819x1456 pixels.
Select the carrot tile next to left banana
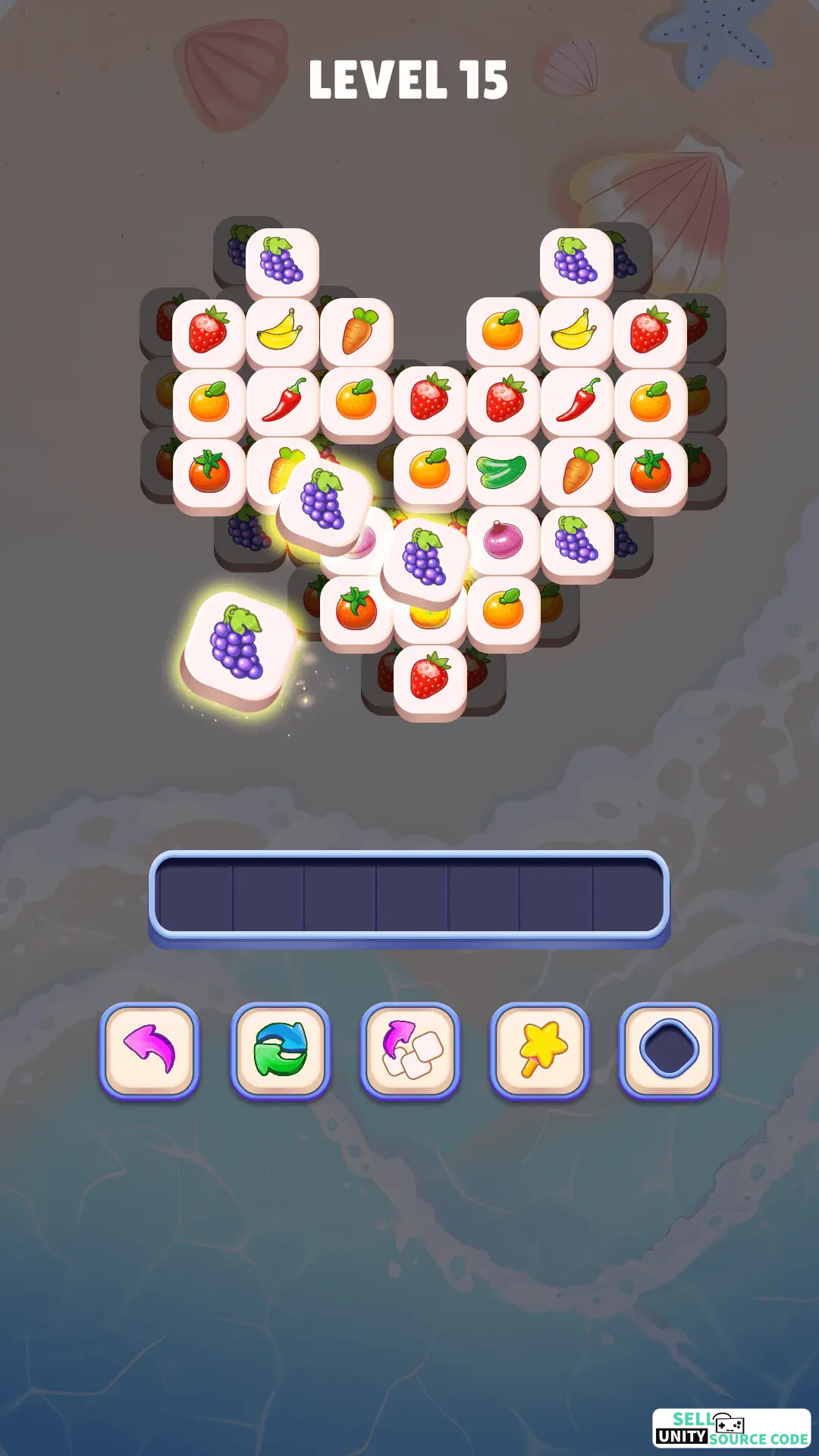[356, 332]
